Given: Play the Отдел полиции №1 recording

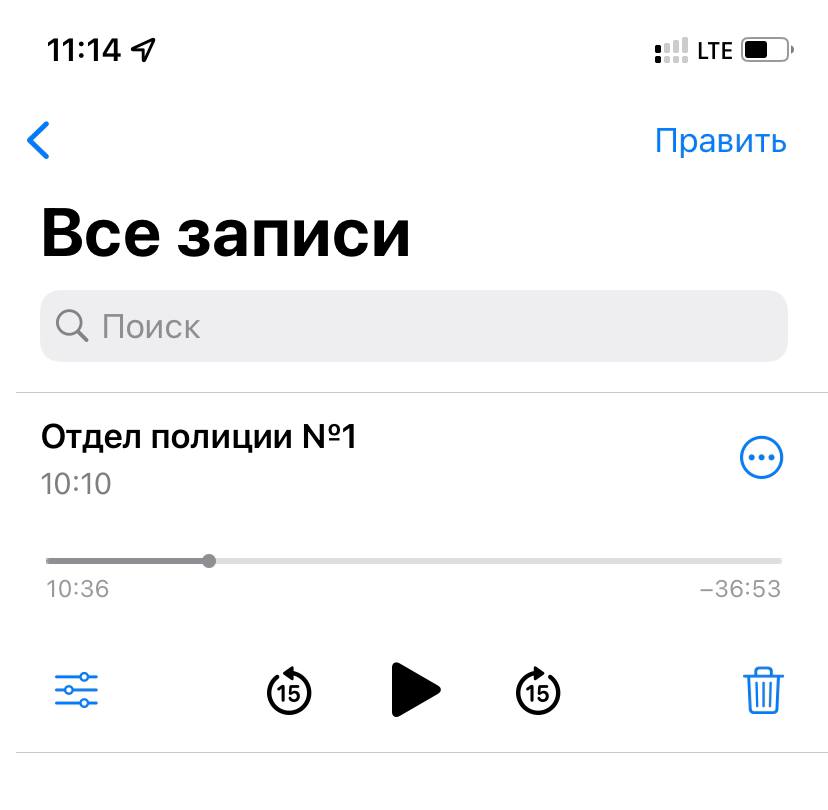Looking at the screenshot, I should tap(414, 689).
